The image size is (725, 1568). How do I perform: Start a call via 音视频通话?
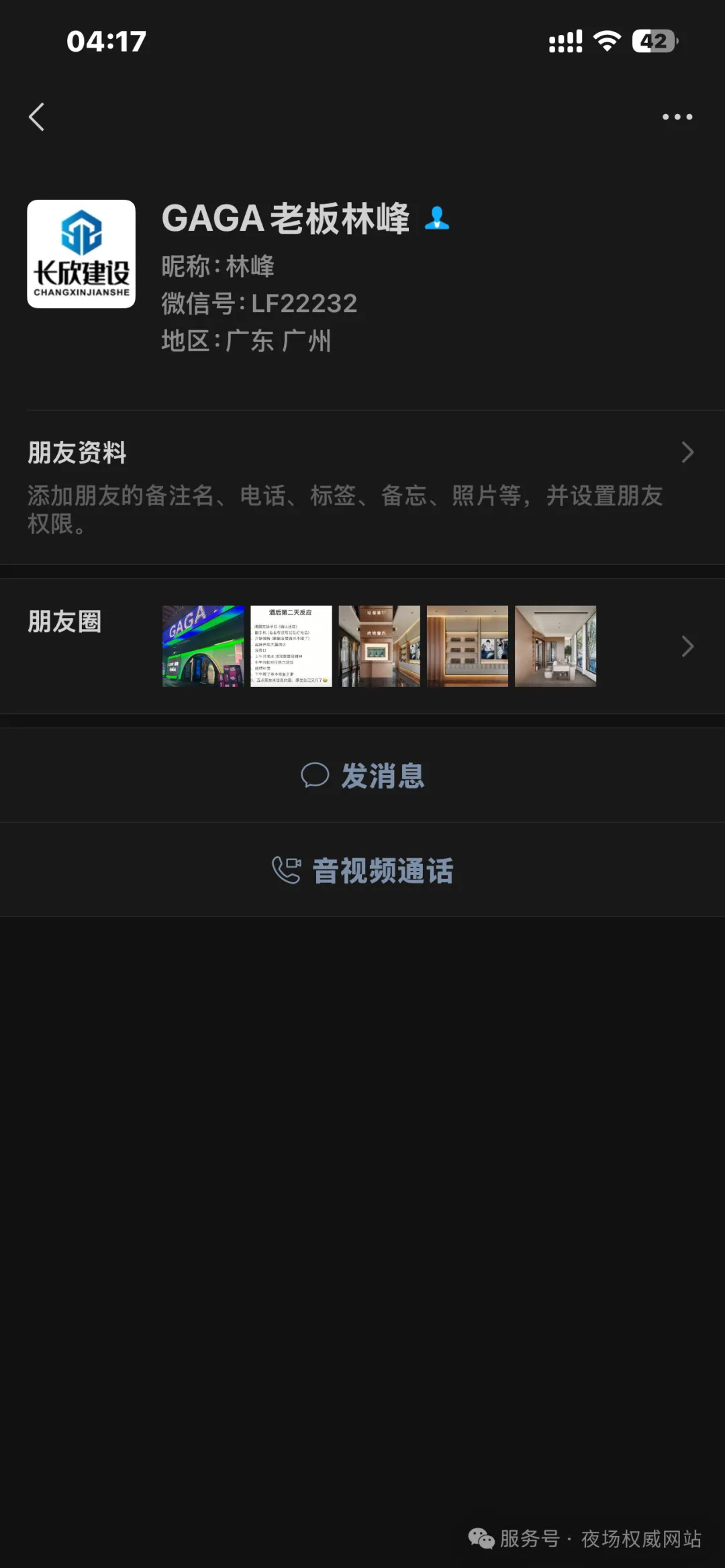(362, 870)
